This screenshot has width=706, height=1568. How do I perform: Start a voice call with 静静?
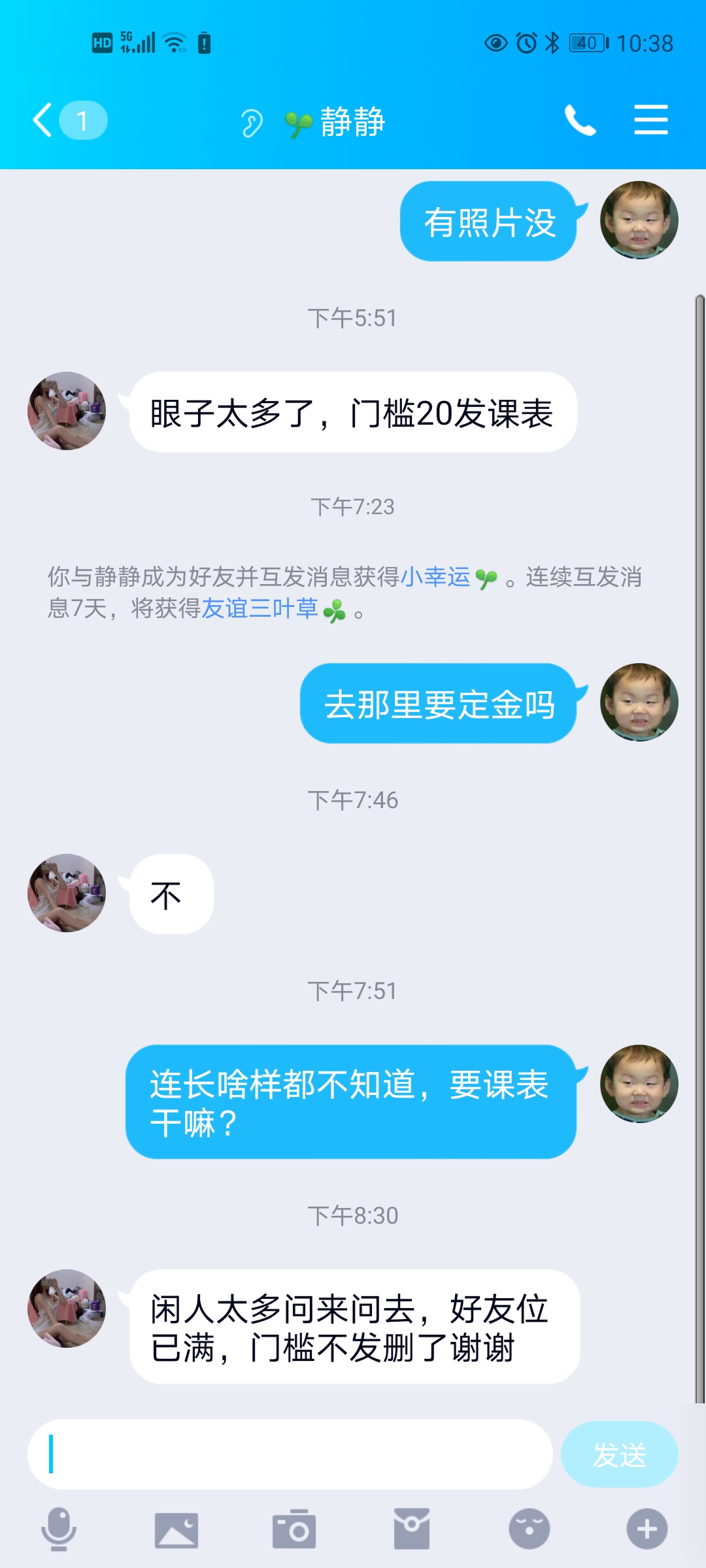click(x=580, y=120)
